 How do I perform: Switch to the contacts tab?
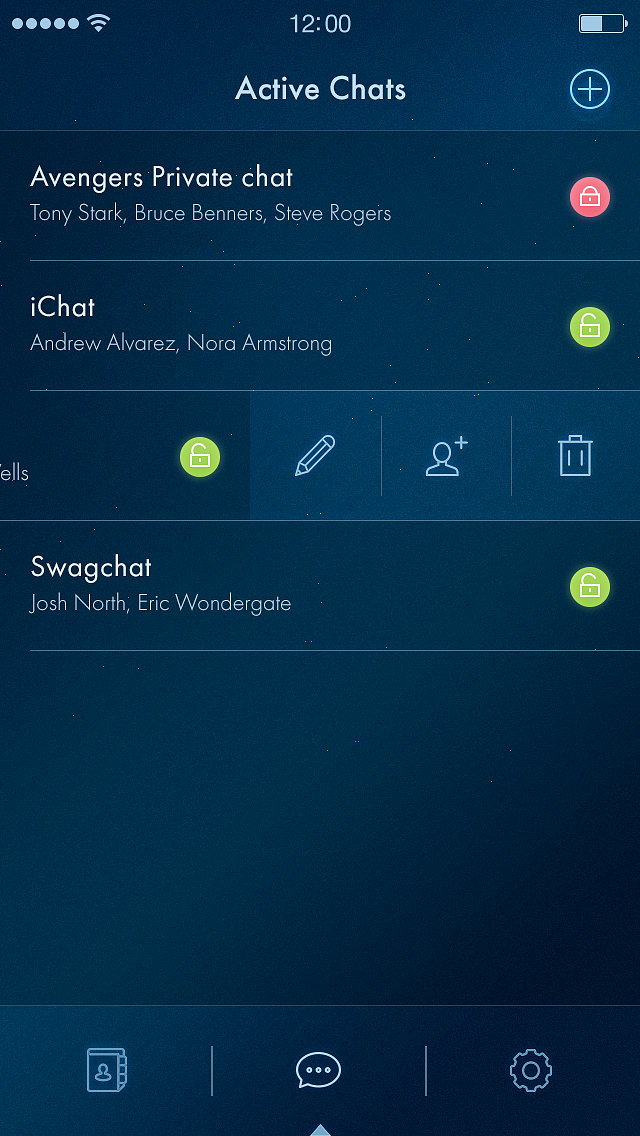click(106, 1070)
